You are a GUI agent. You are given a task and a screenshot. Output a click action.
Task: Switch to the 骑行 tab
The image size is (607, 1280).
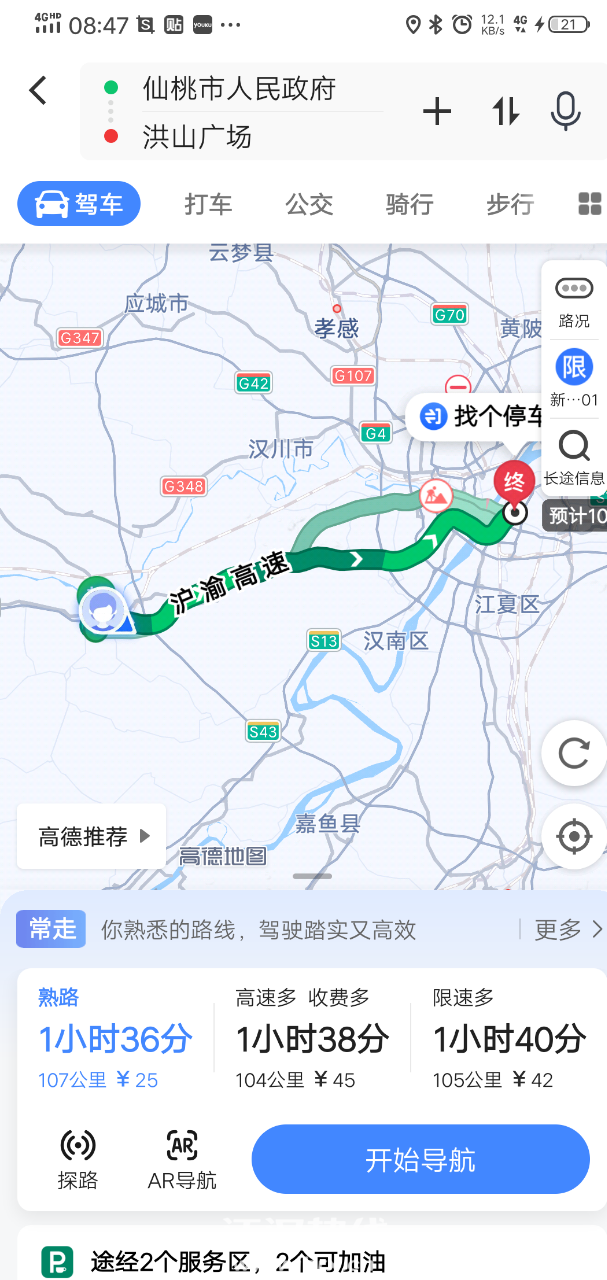coord(409,204)
